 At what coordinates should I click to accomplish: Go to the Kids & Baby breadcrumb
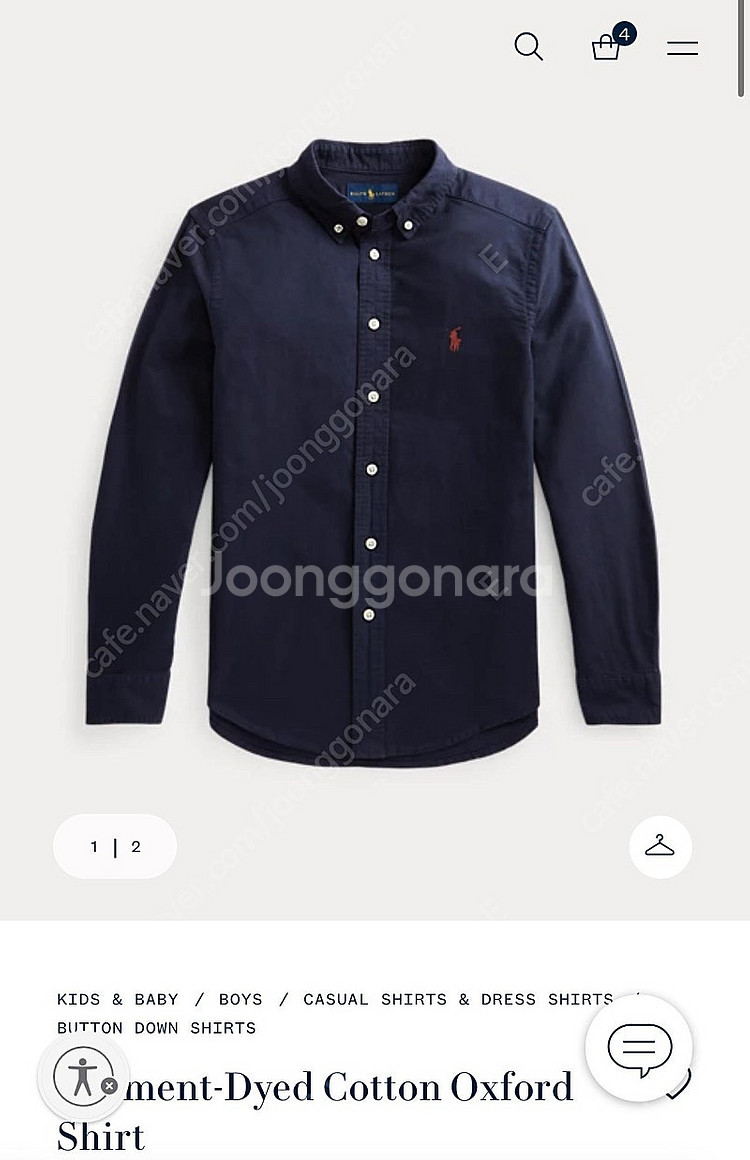pyautogui.click(x=117, y=999)
